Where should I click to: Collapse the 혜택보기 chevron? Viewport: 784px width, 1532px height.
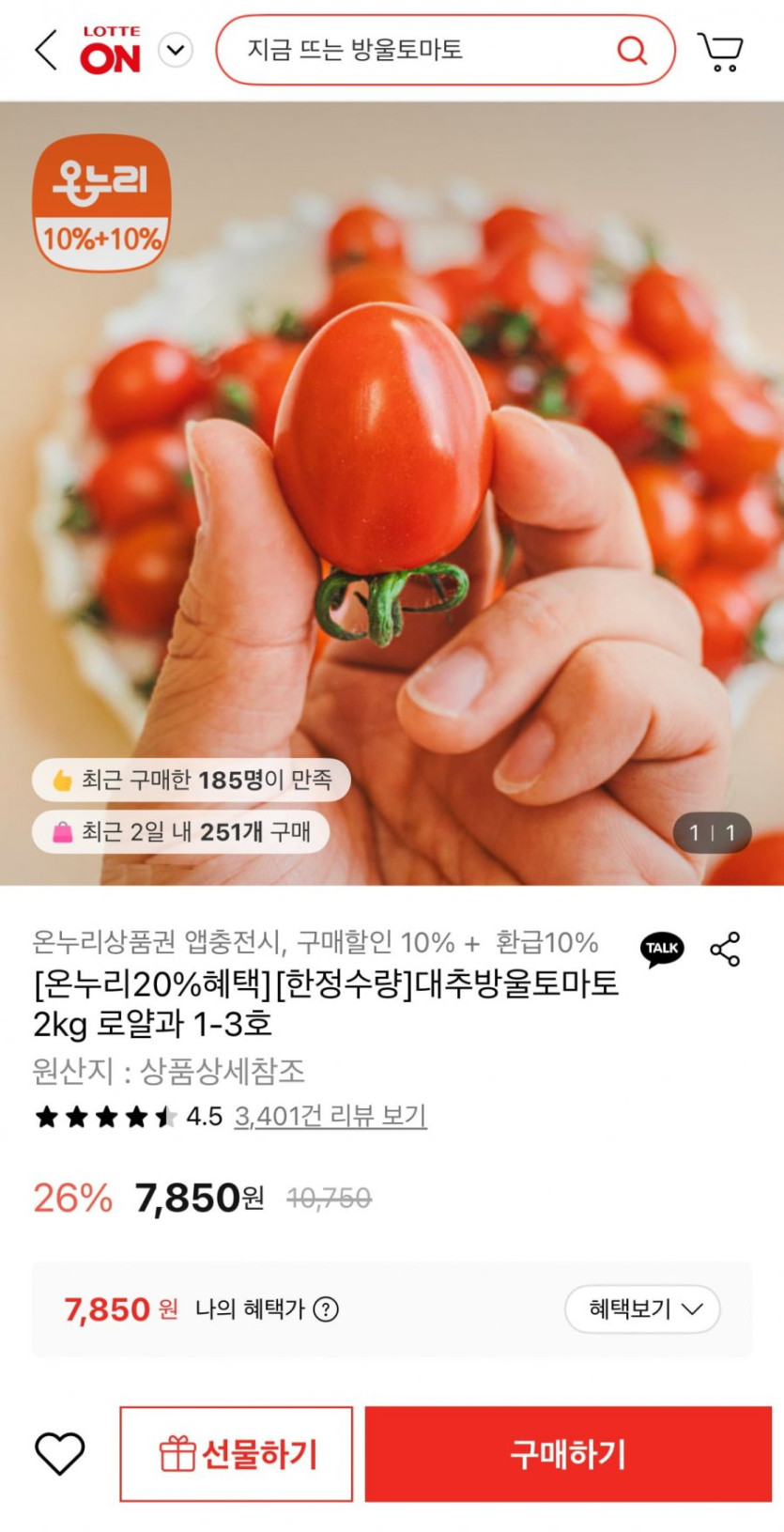tap(693, 1308)
